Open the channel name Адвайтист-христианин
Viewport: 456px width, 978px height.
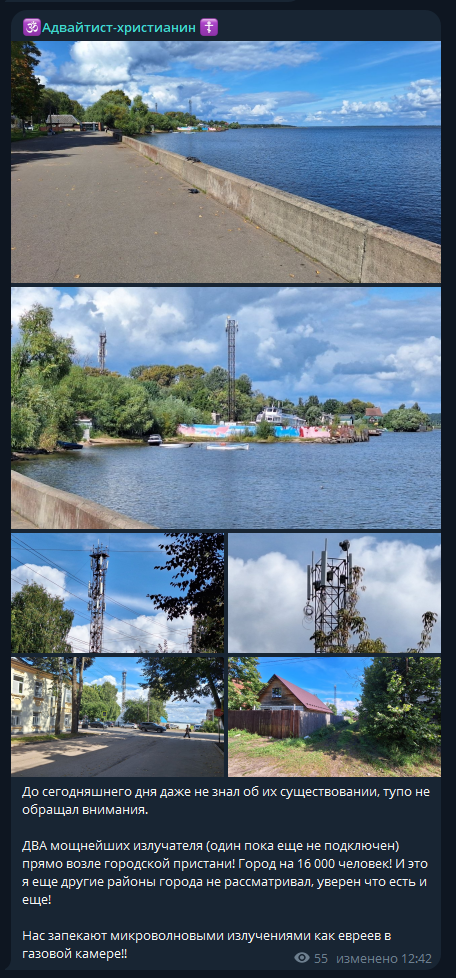point(120,27)
